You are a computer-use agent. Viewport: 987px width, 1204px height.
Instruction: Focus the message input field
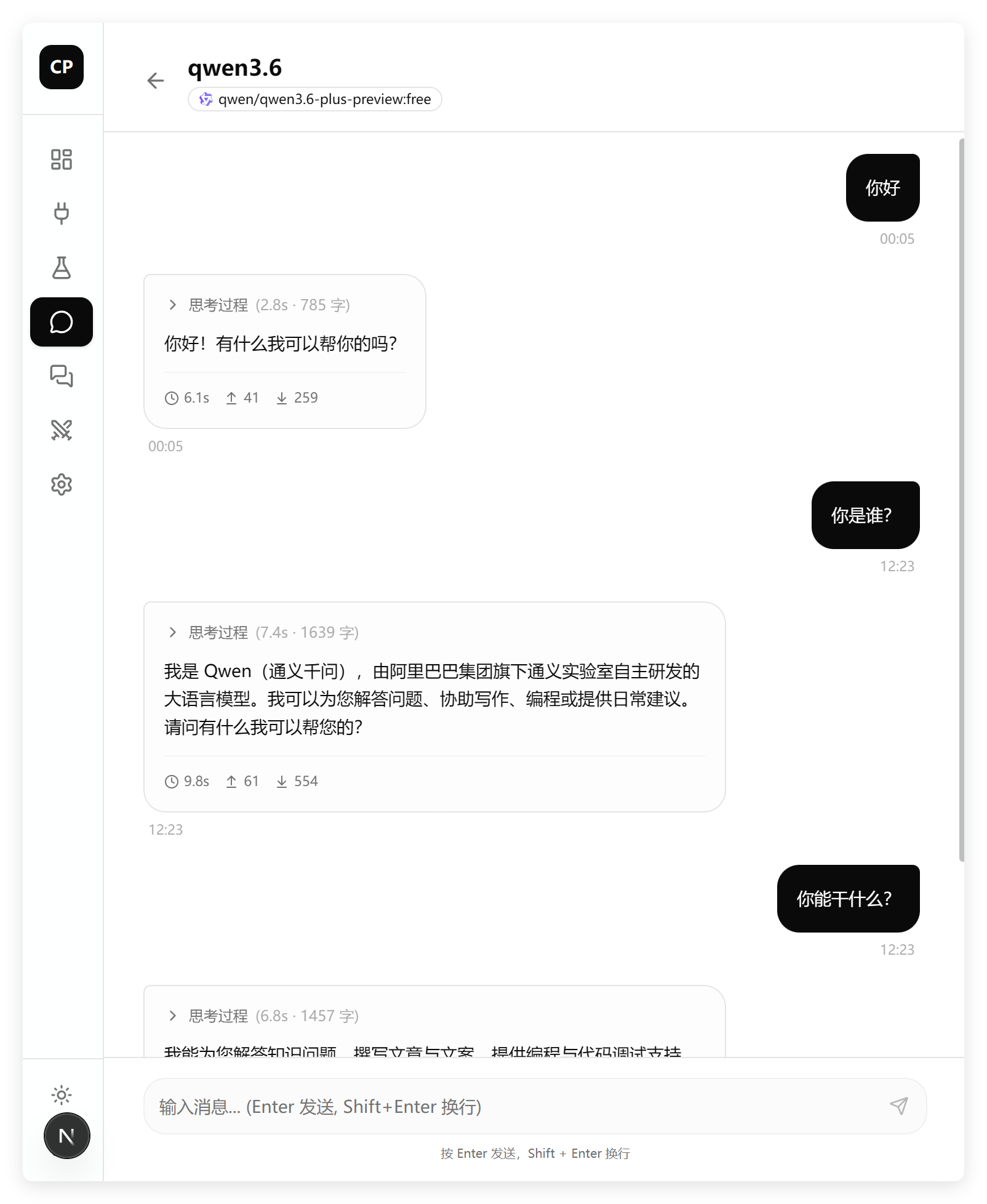point(511,1107)
